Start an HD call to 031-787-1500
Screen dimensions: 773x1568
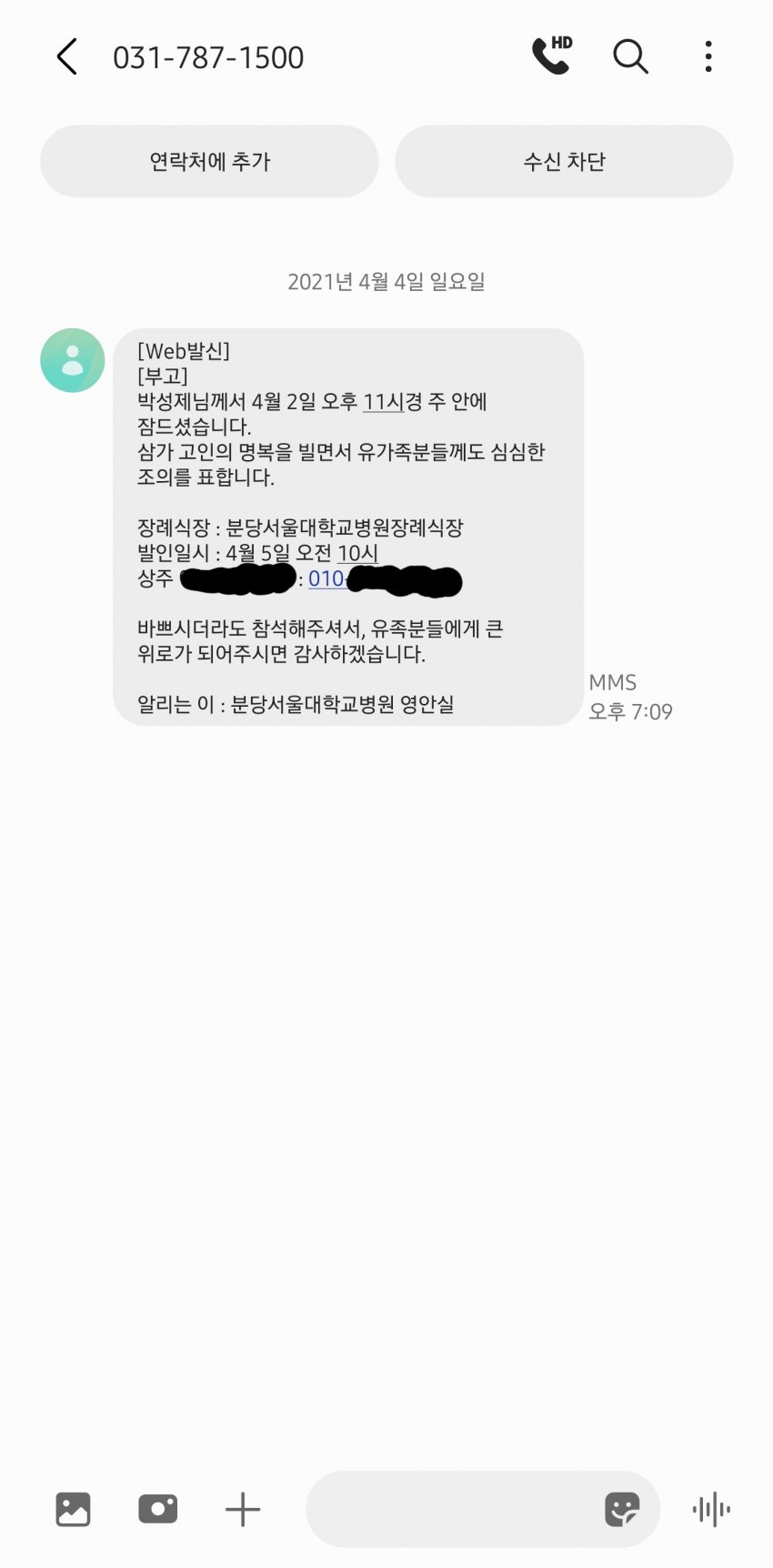(551, 56)
